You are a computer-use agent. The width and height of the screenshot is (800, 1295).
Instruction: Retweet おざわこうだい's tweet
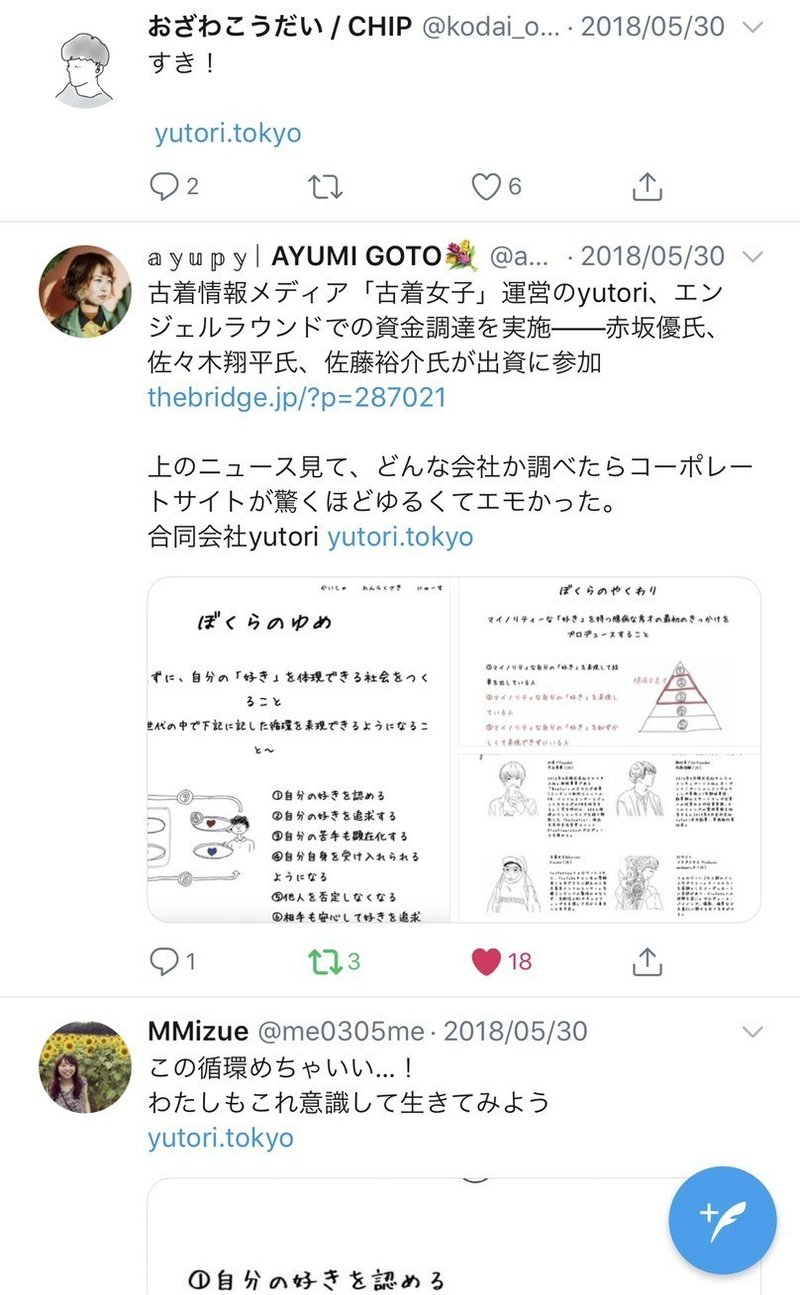tap(326, 186)
